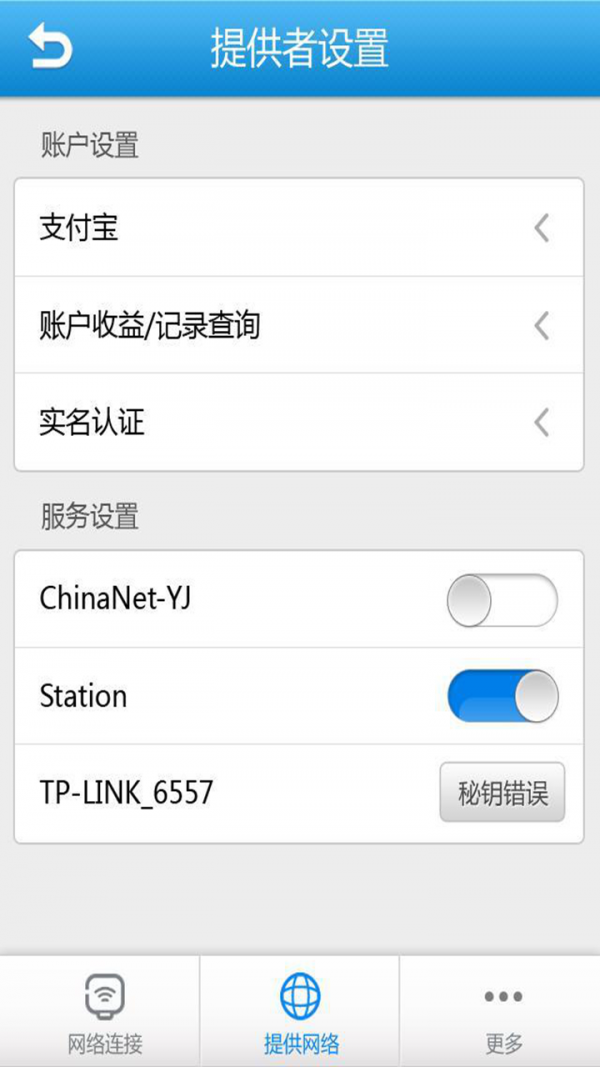This screenshot has height=1067, width=600.
Task: Open 账户收益/记录查询 row
Action: click(298, 325)
